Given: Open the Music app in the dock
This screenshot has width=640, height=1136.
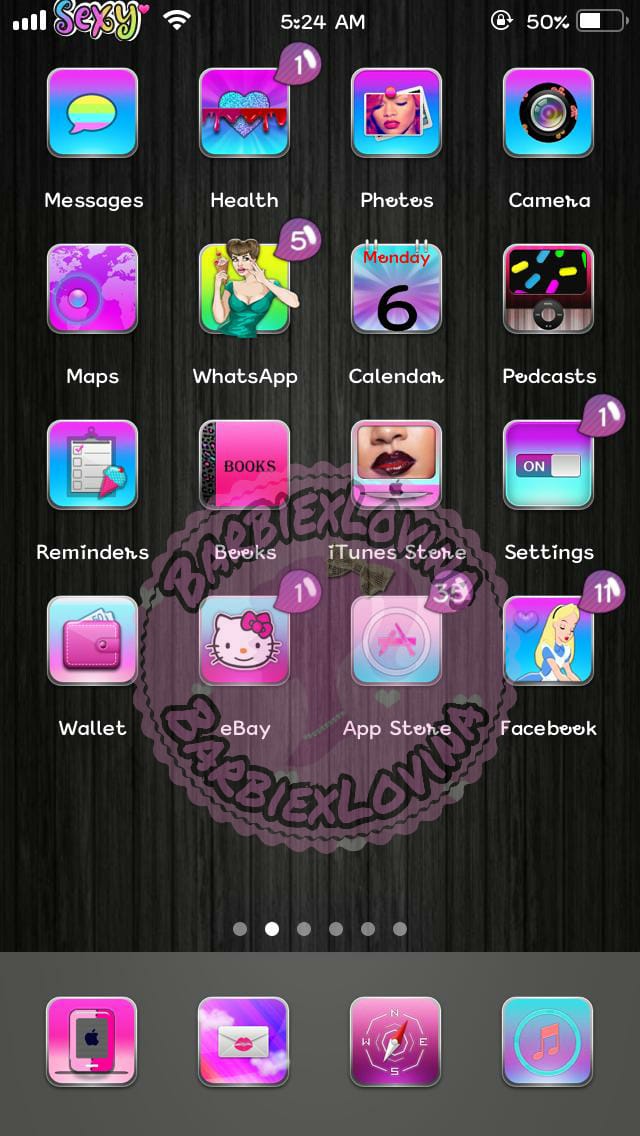Looking at the screenshot, I should 548,1041.
